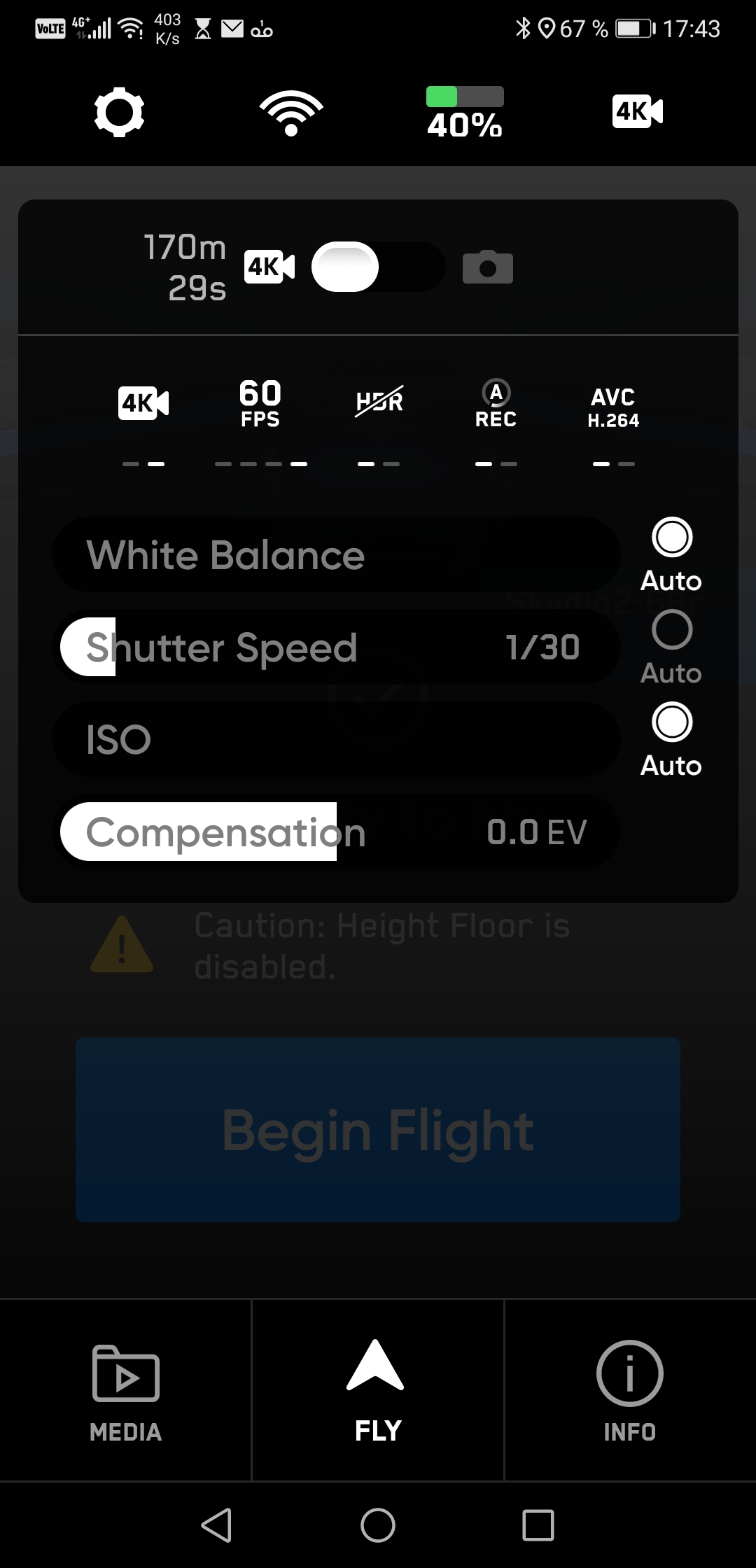Change the 4K resolution setting
Viewport: 756px width, 1568px height.
[x=143, y=403]
